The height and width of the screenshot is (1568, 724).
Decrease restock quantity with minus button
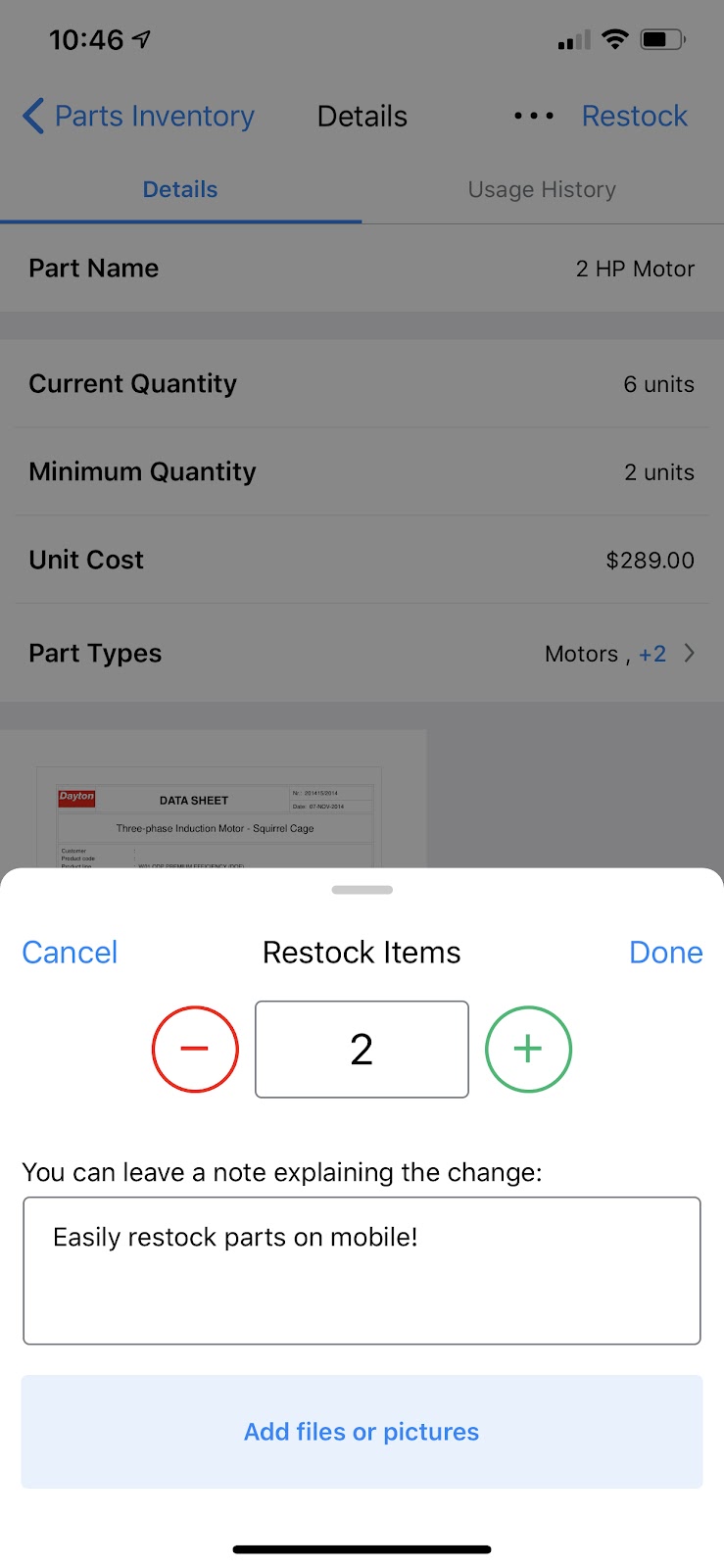(x=195, y=1050)
